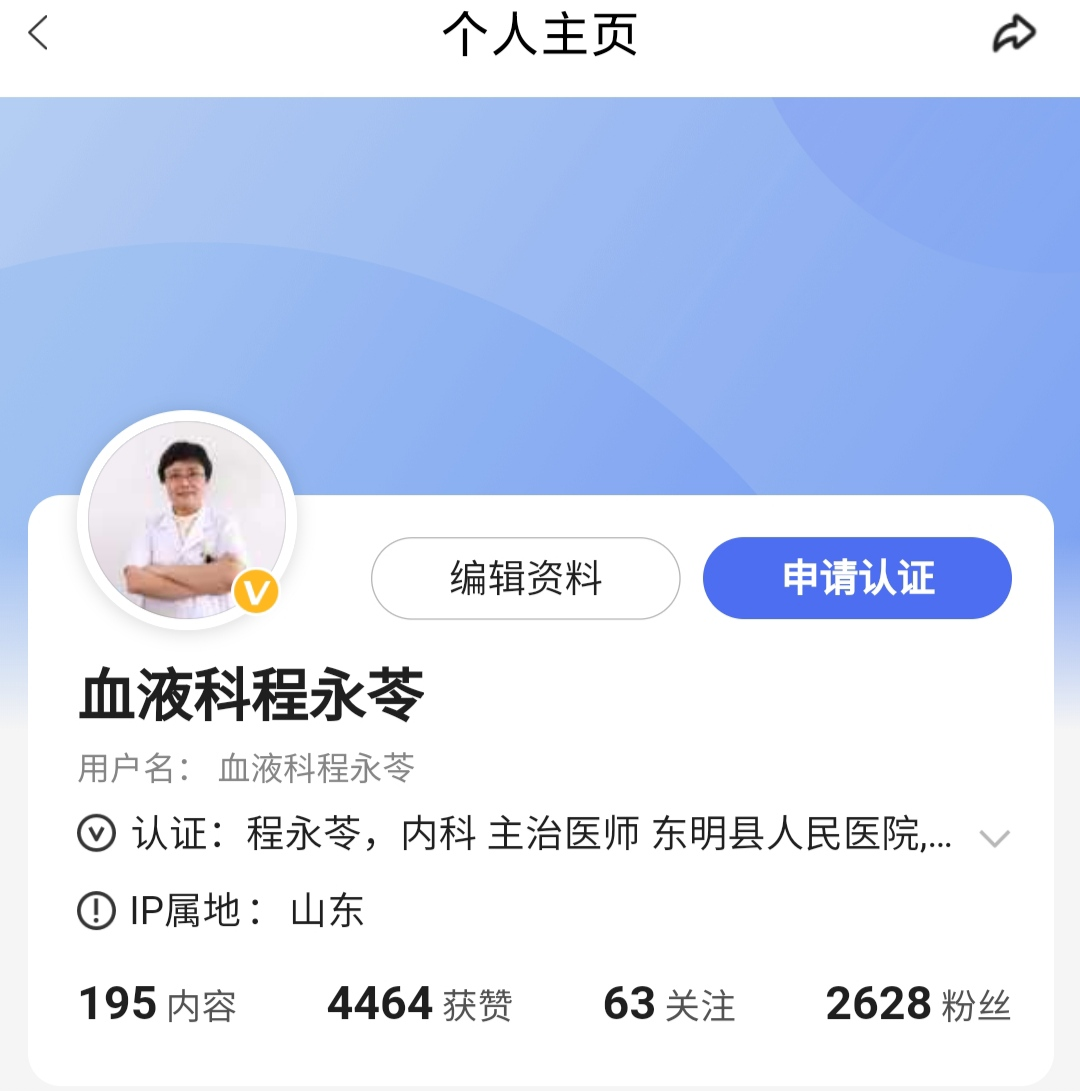
Task: Go back from the 个人主页 page
Action: pos(38,35)
